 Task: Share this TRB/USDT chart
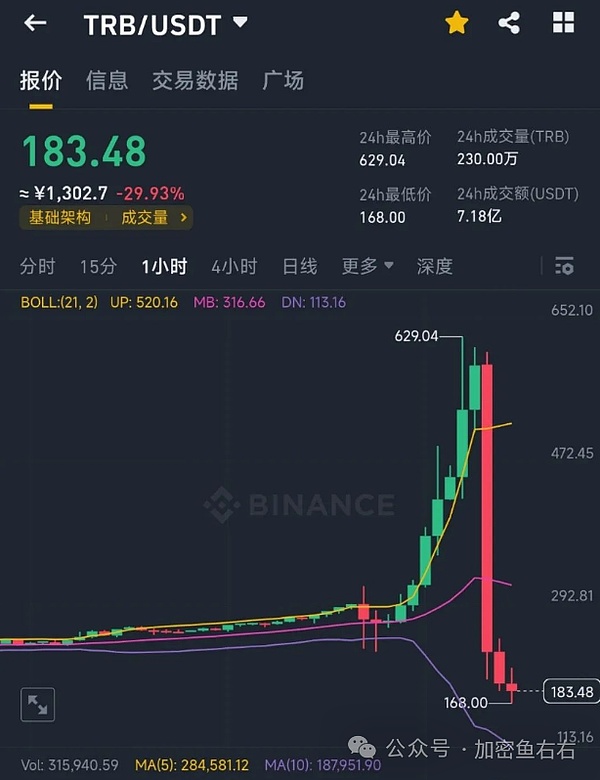(x=509, y=23)
